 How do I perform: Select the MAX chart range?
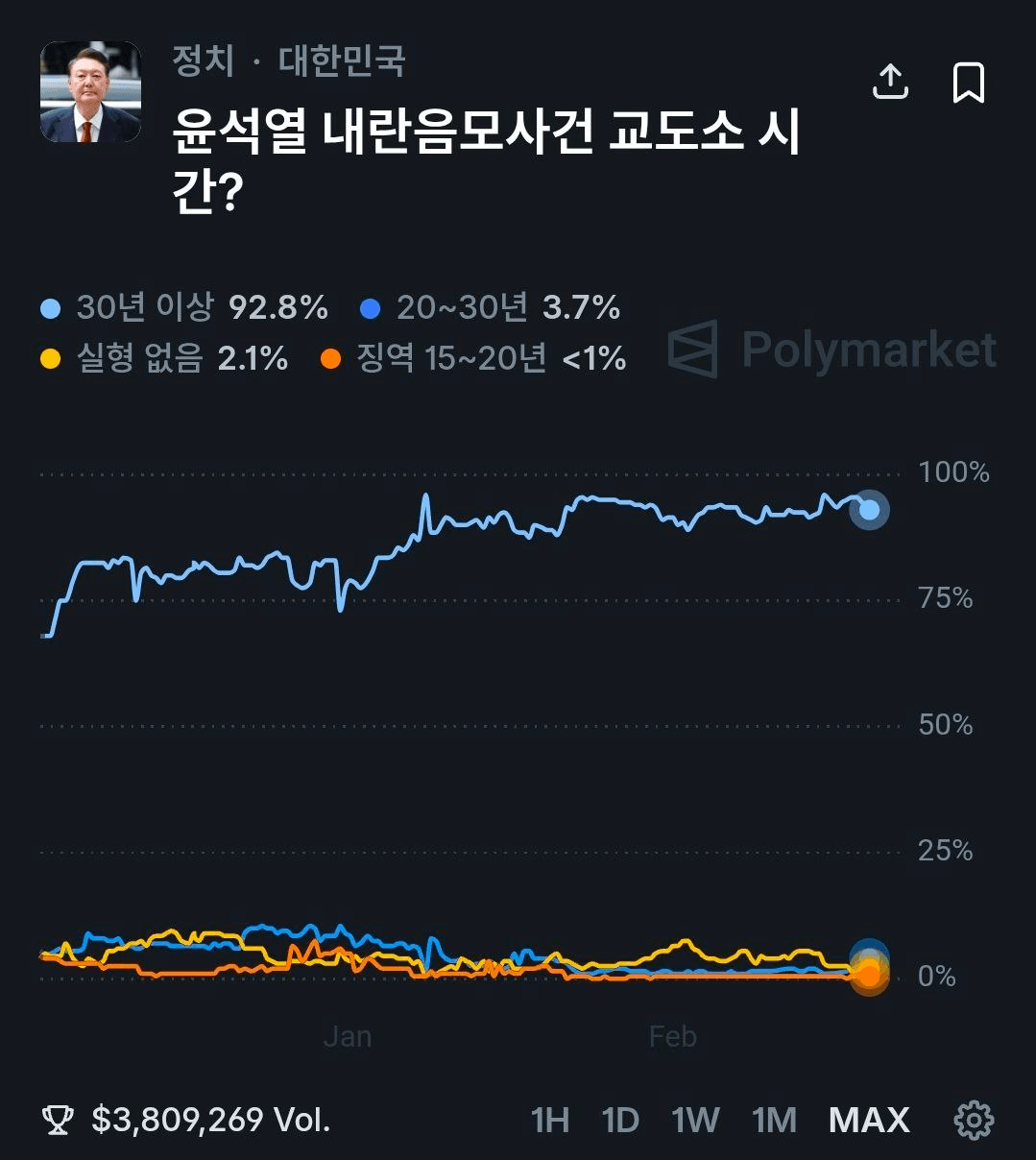tap(869, 1120)
